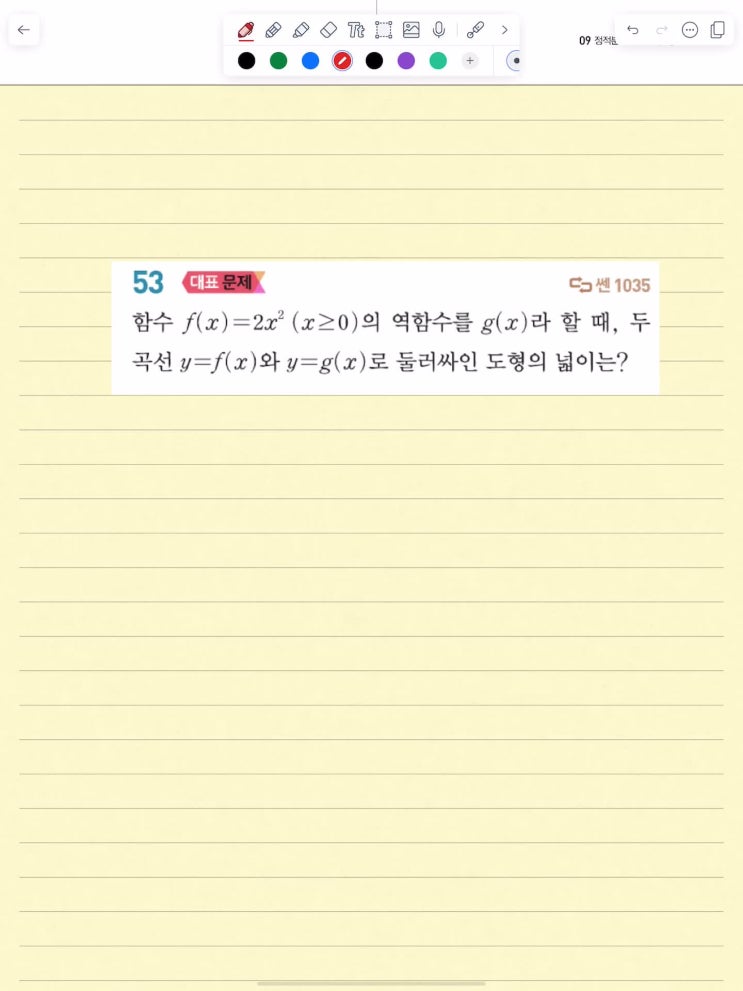Go back using the back arrow
The width and height of the screenshot is (743, 991).
[x=24, y=30]
